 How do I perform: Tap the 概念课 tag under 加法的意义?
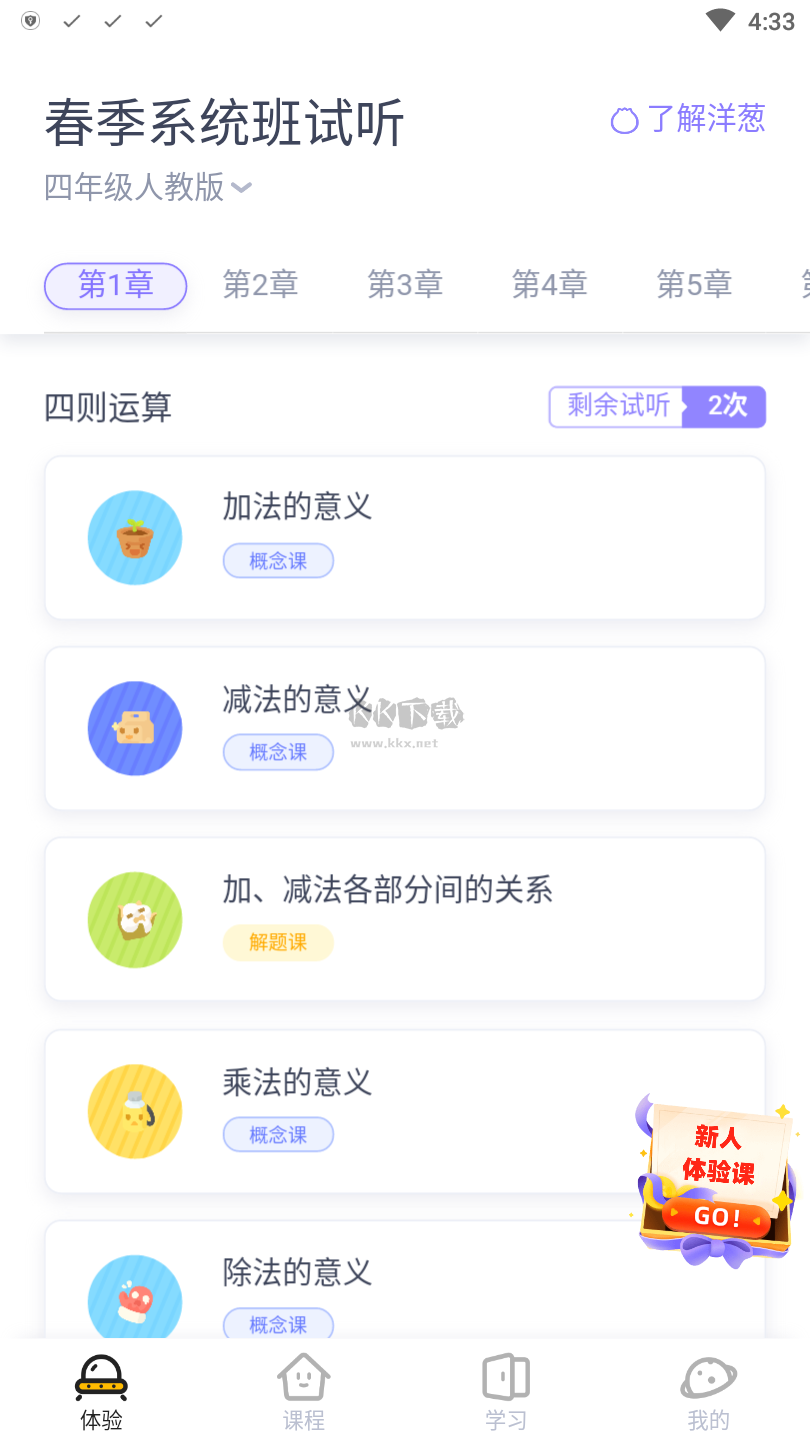[x=278, y=560]
